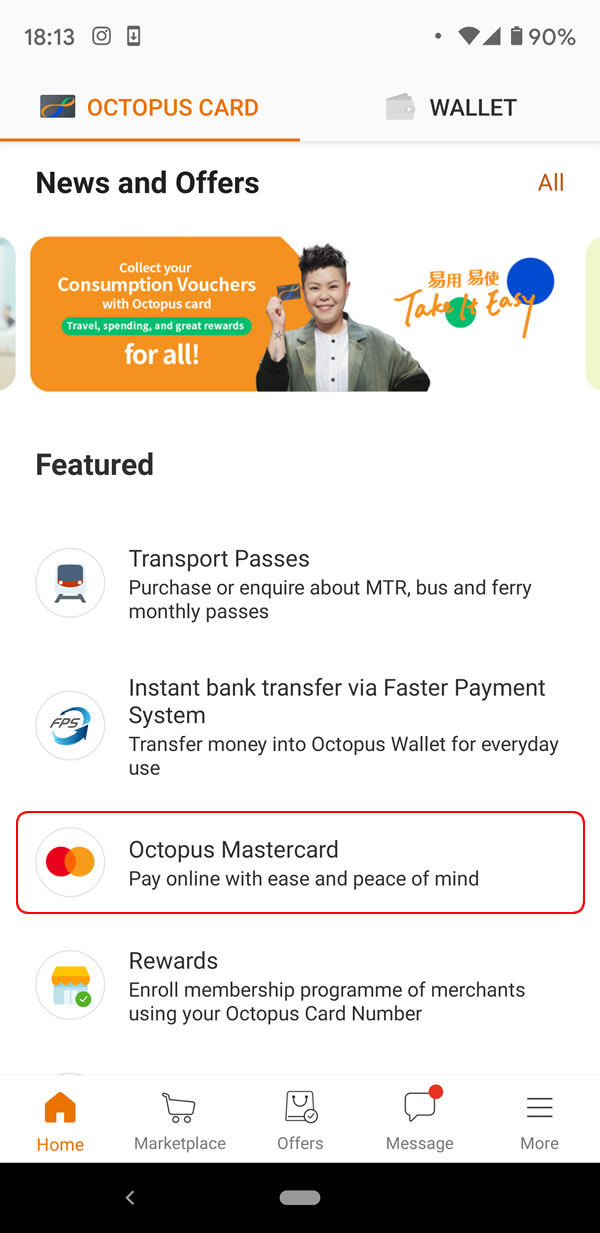Open Instant bank transfer via Faster Payment System

300,727
